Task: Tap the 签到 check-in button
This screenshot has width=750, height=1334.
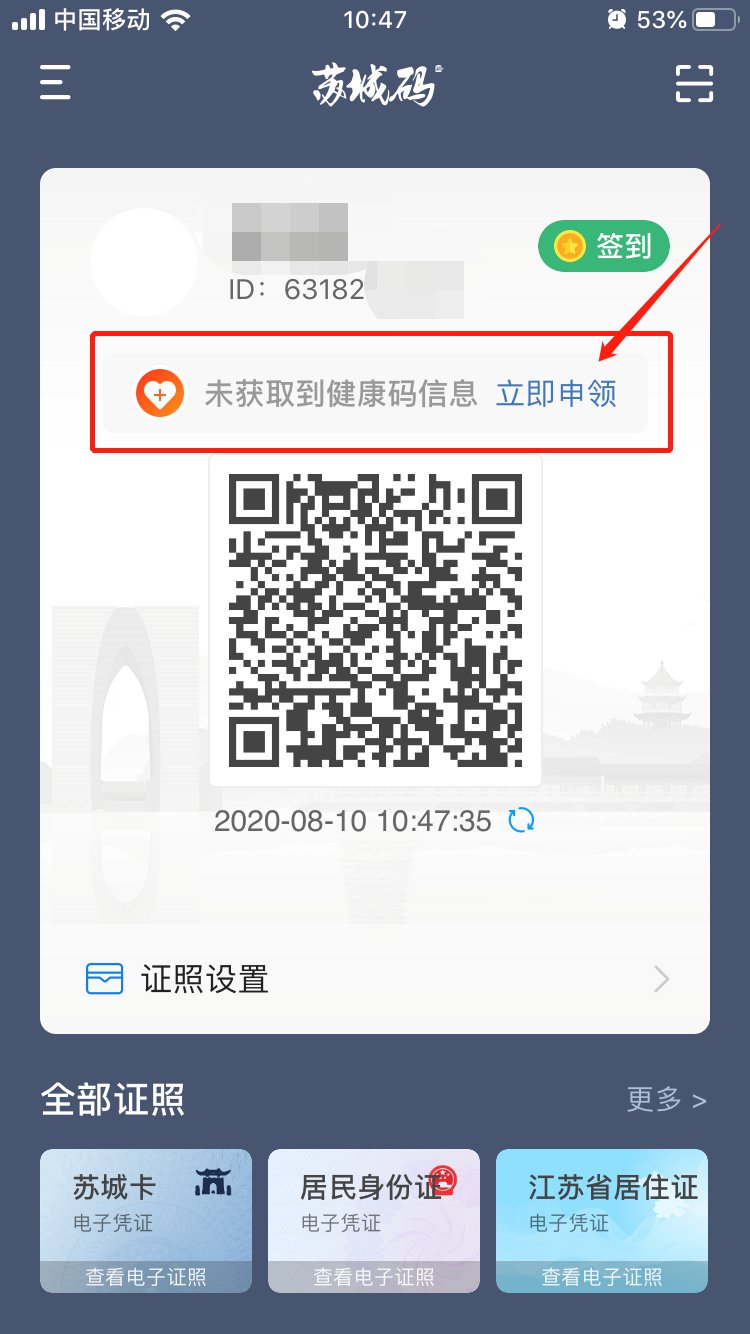Action: click(604, 246)
